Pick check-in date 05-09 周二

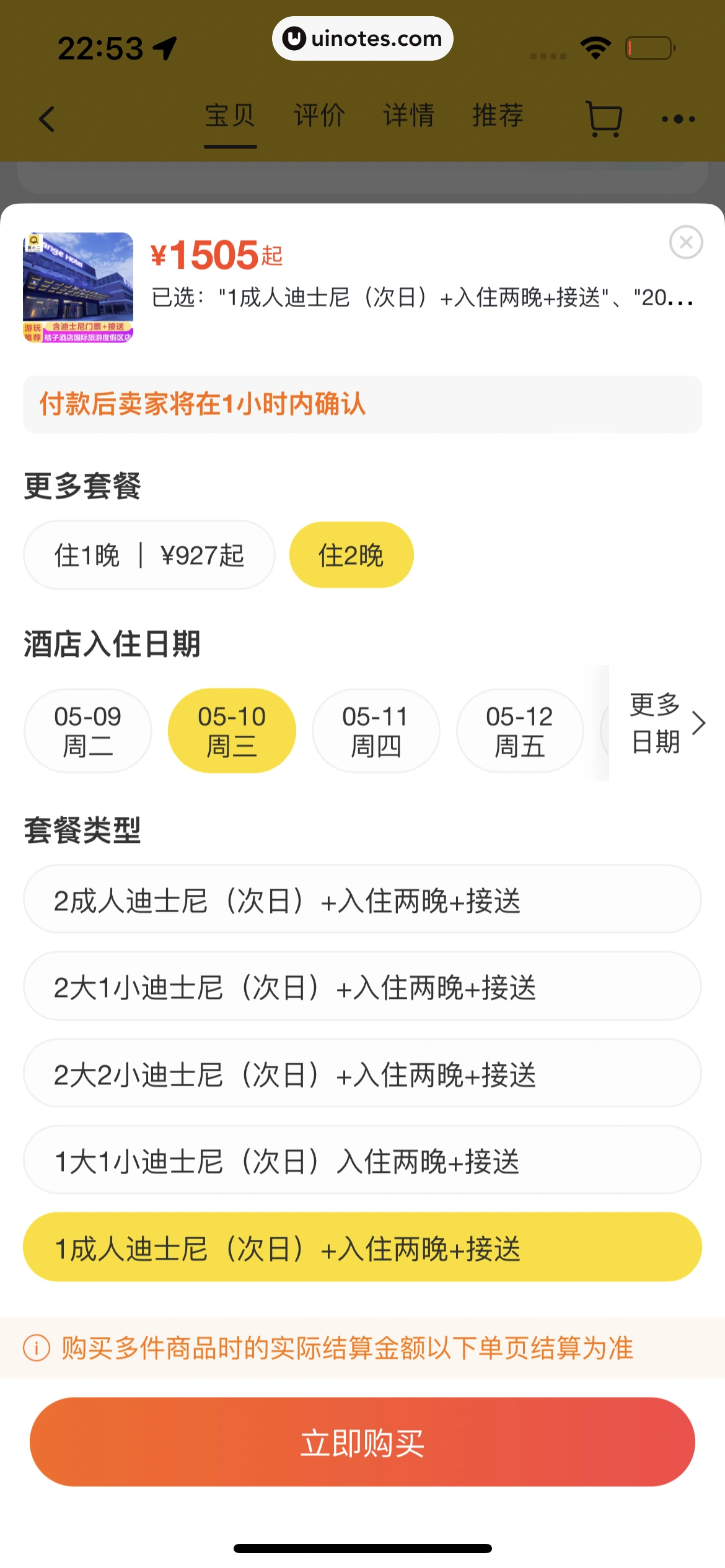click(87, 731)
